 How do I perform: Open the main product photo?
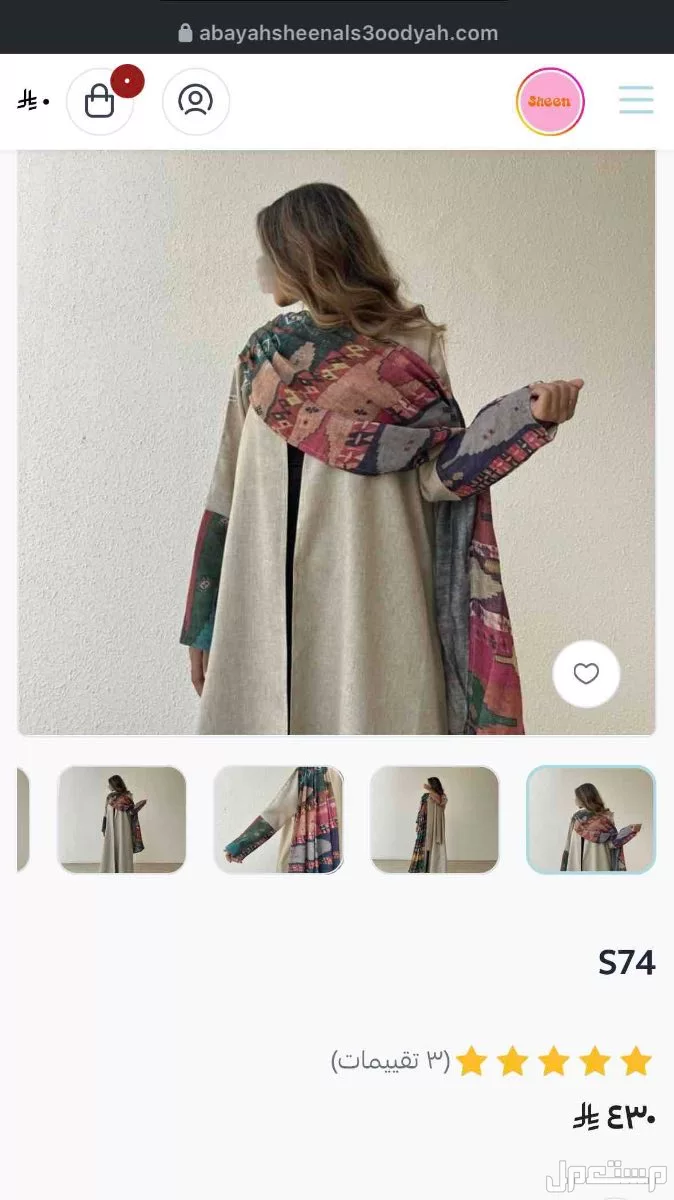click(x=336, y=440)
